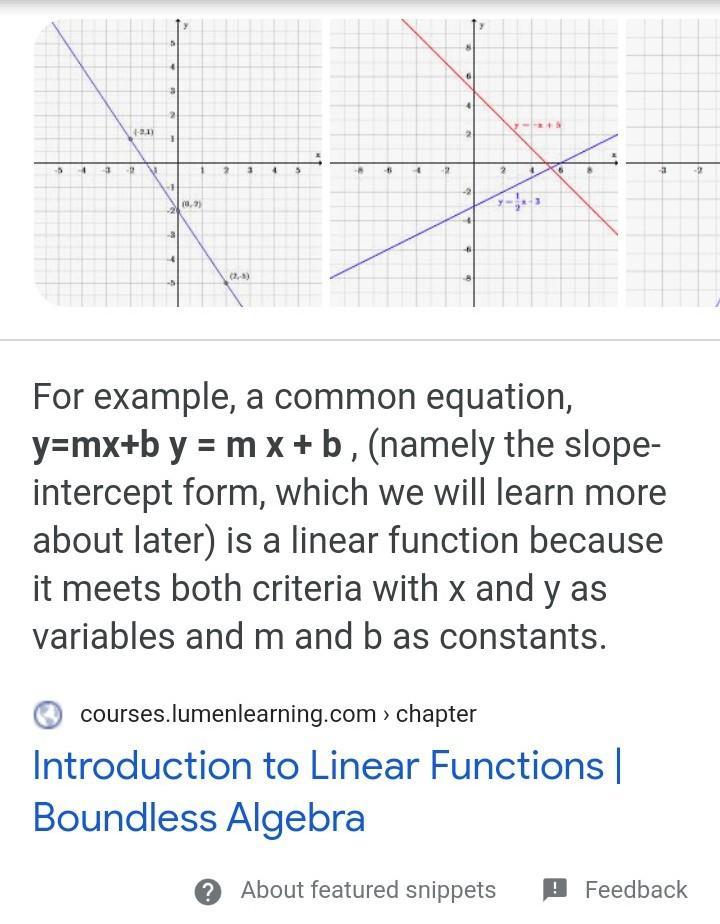
Task: Open Introduction to Linear Functions link
Action: 327,791
